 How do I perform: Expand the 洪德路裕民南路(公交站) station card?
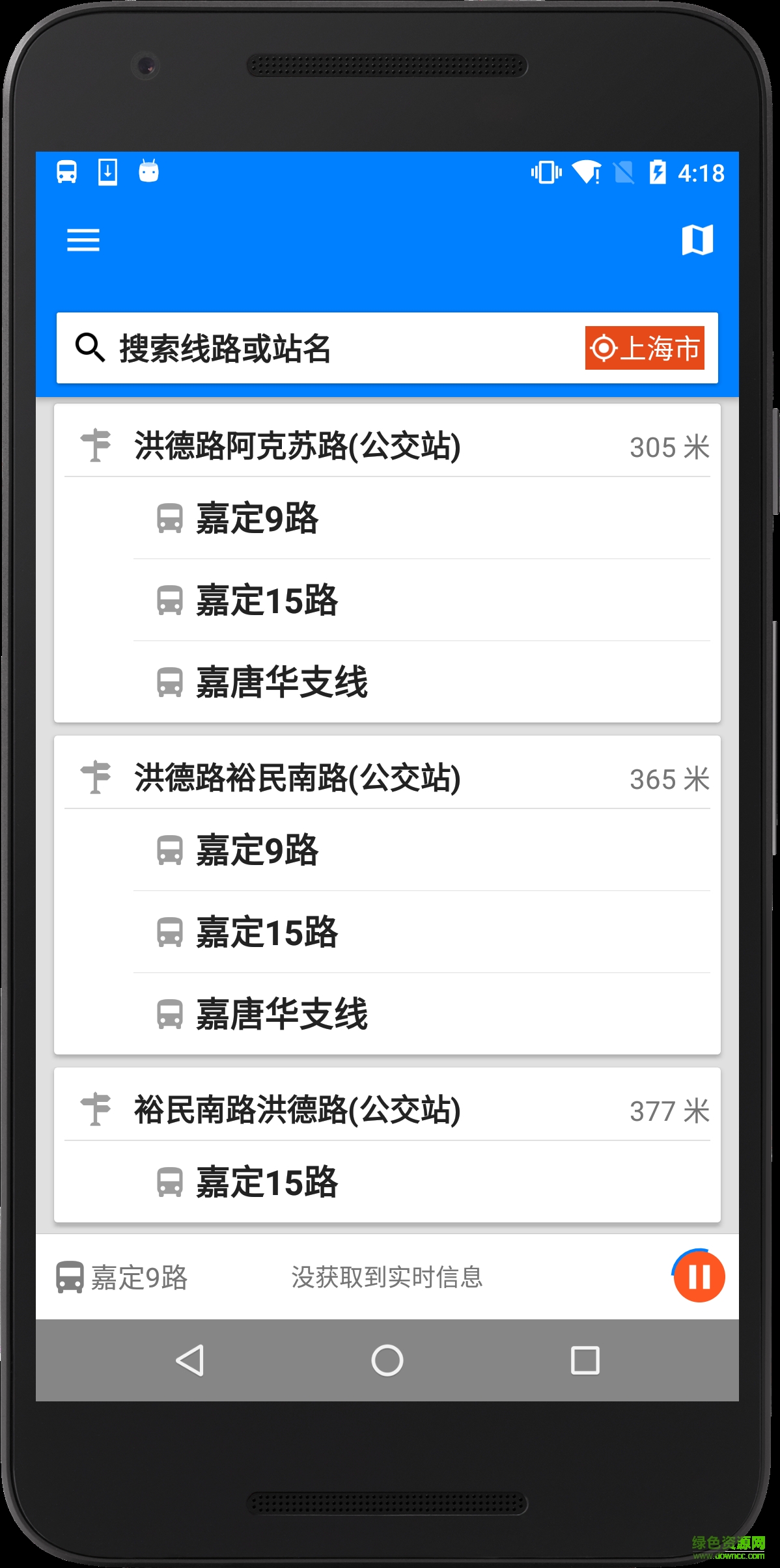tap(297, 778)
